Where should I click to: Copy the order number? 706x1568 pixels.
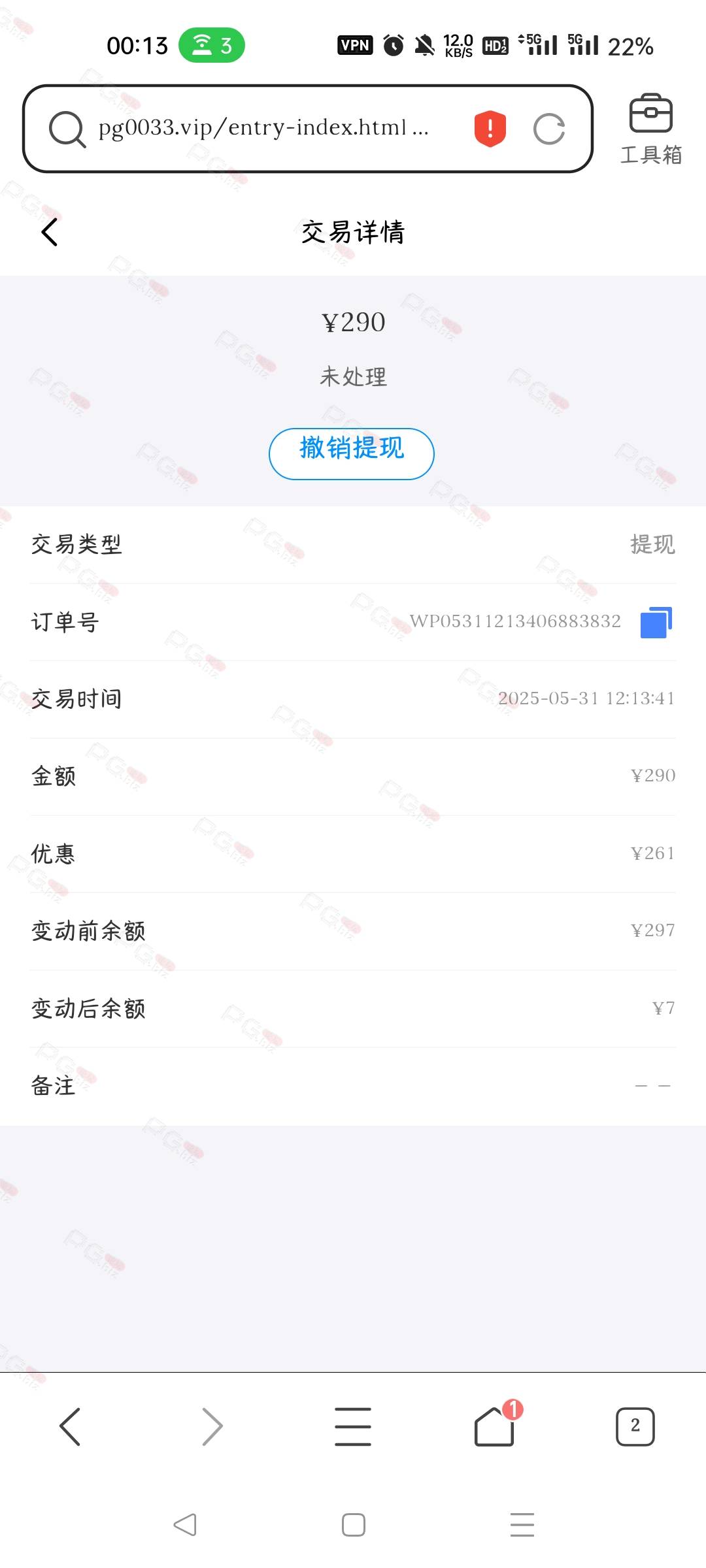click(656, 622)
